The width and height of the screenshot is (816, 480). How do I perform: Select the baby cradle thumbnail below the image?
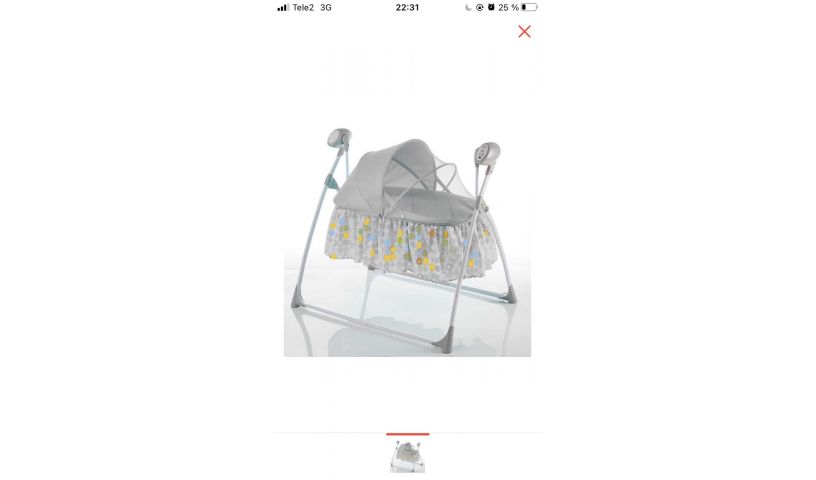point(407,455)
